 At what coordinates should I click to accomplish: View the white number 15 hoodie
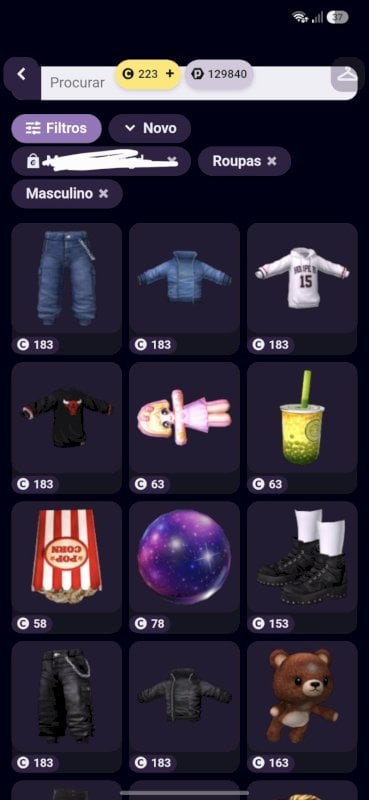(x=302, y=288)
